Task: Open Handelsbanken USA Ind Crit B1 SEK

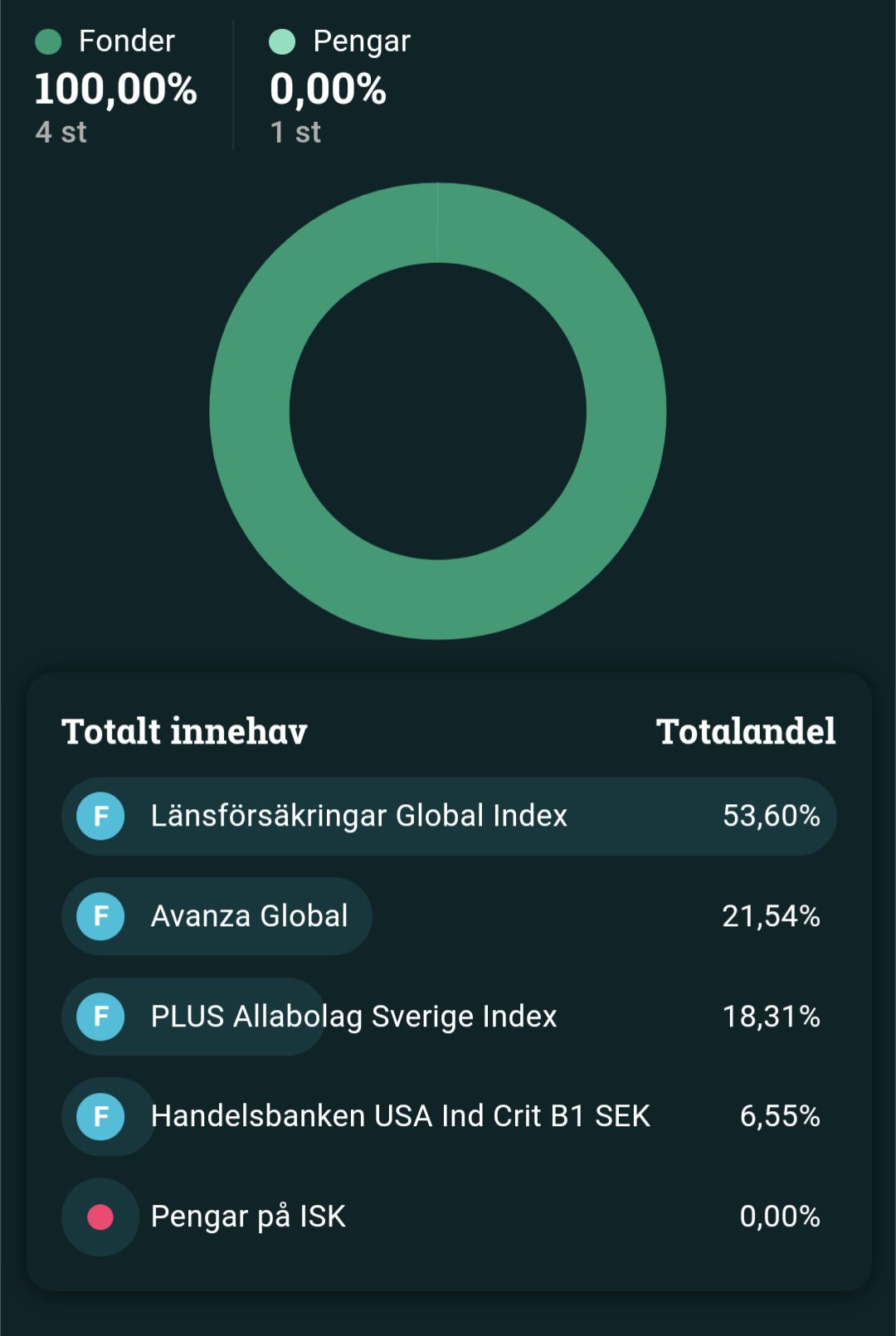Action: click(x=400, y=1117)
